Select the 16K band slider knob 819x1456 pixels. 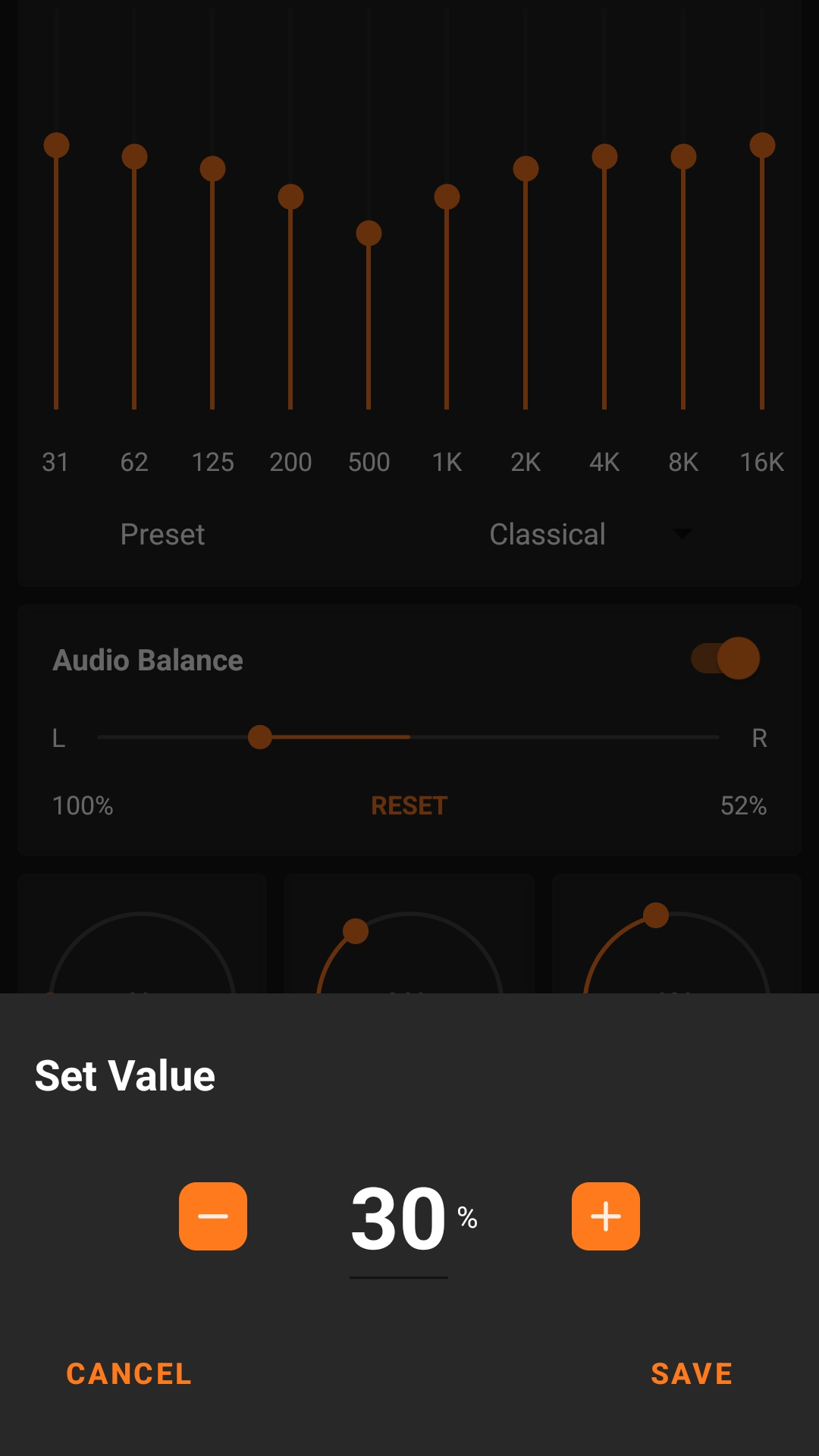click(762, 143)
